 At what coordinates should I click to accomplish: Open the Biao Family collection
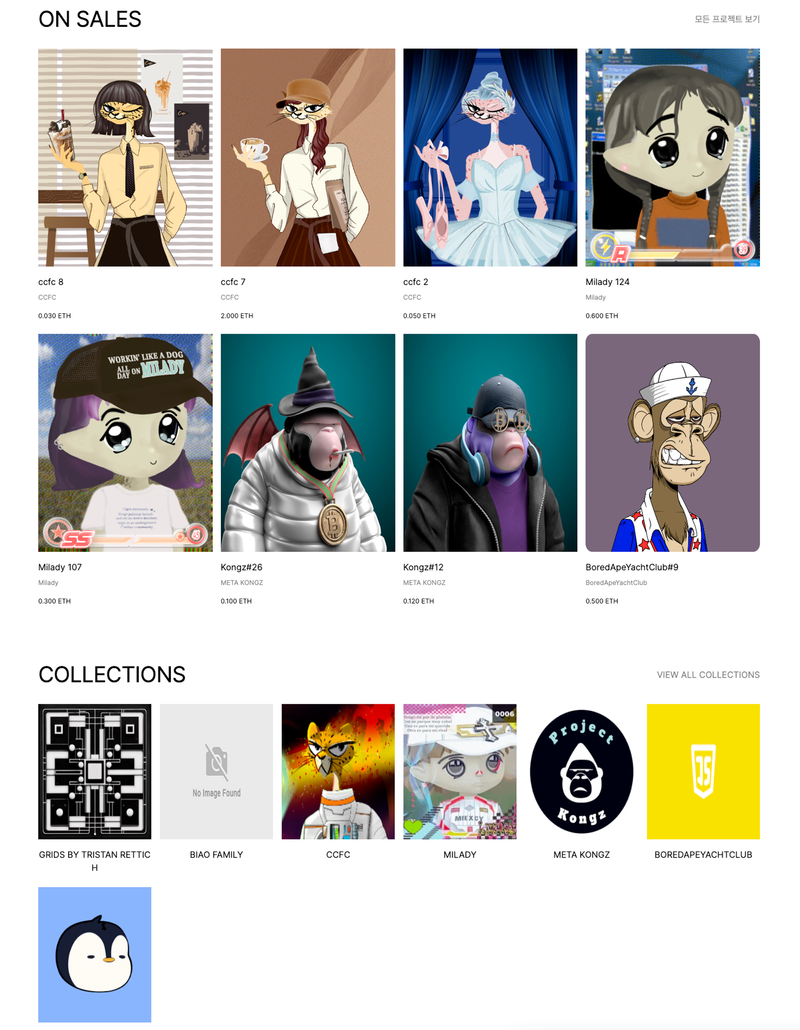coord(216,771)
